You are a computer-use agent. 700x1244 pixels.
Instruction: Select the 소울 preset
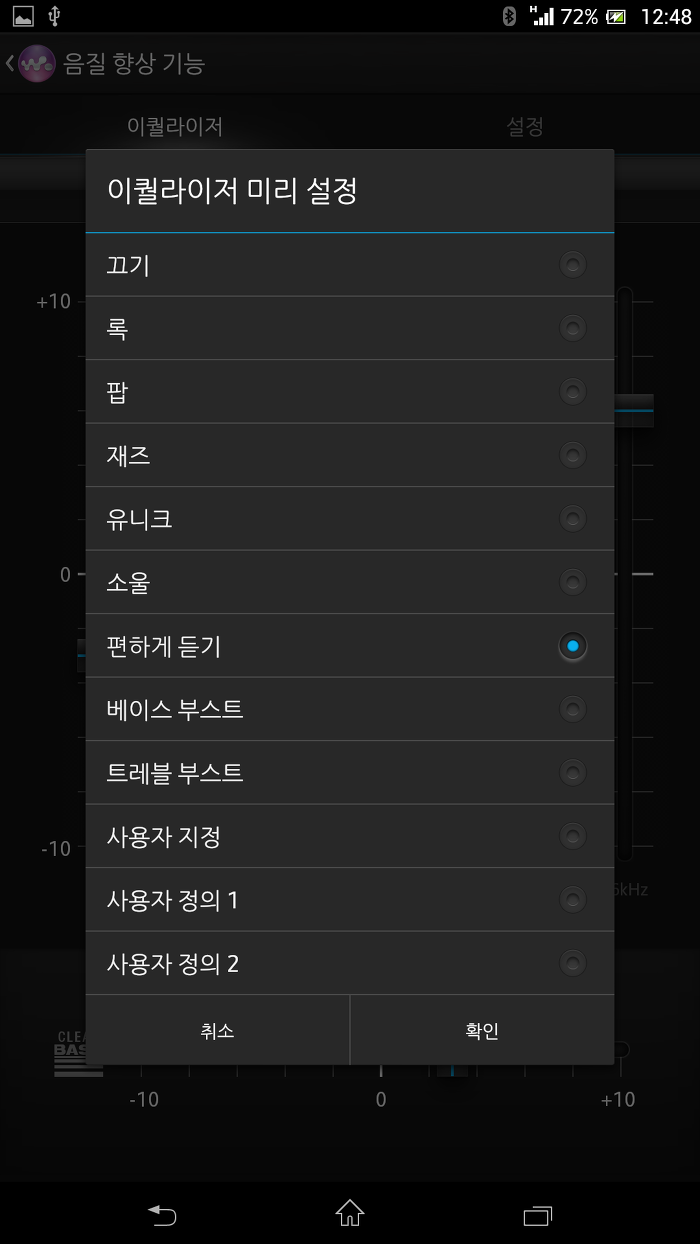[350, 582]
